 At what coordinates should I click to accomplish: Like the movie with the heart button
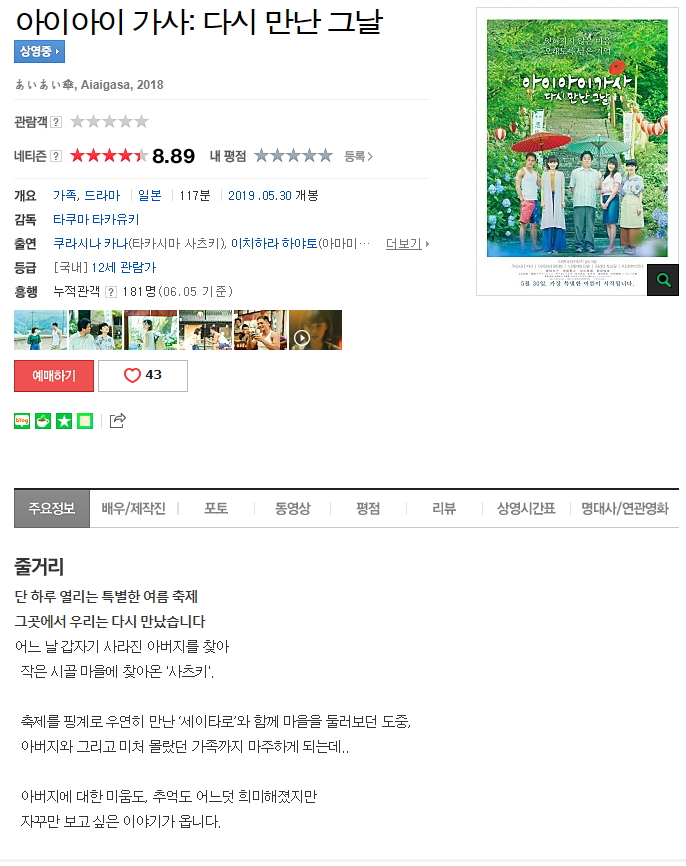142,376
